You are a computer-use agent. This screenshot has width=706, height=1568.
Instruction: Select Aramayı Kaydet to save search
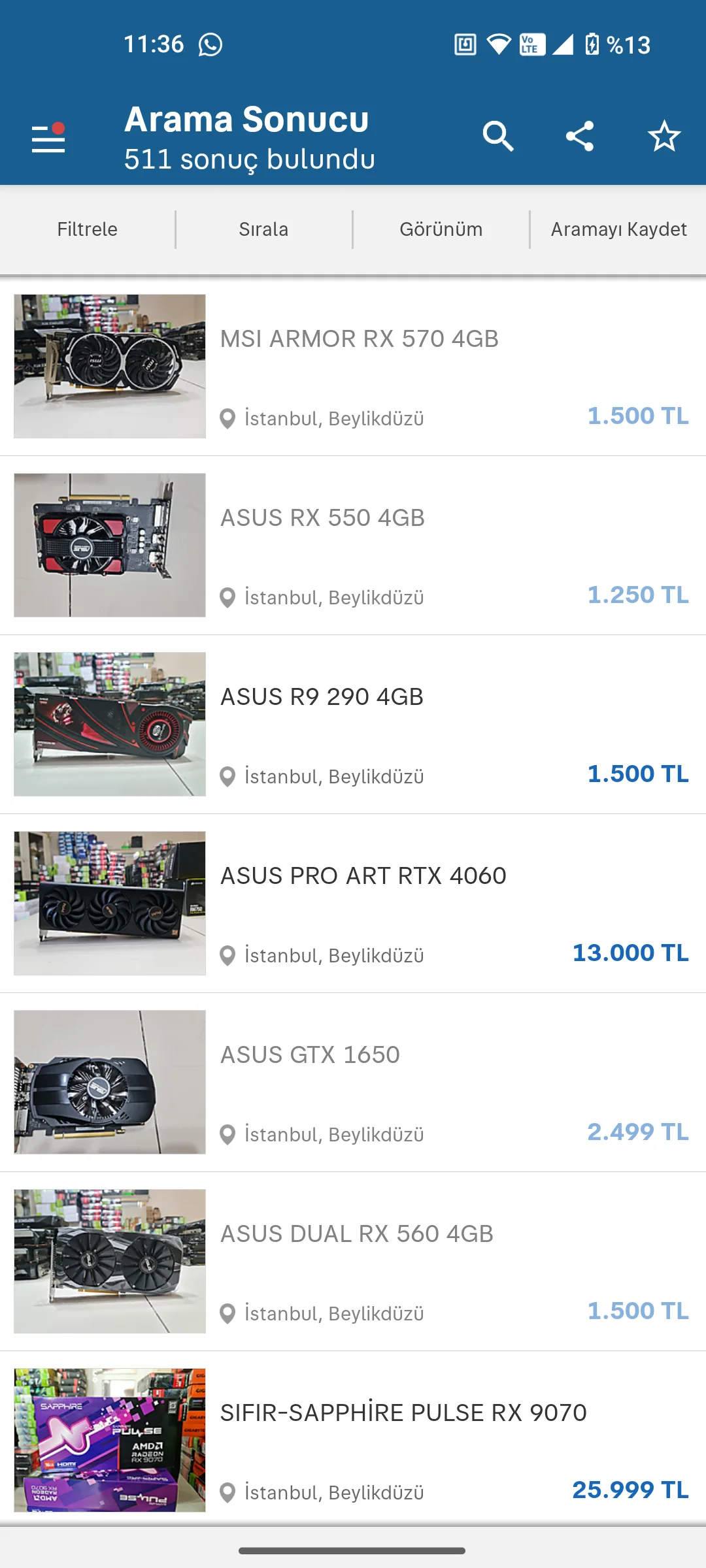tap(618, 229)
